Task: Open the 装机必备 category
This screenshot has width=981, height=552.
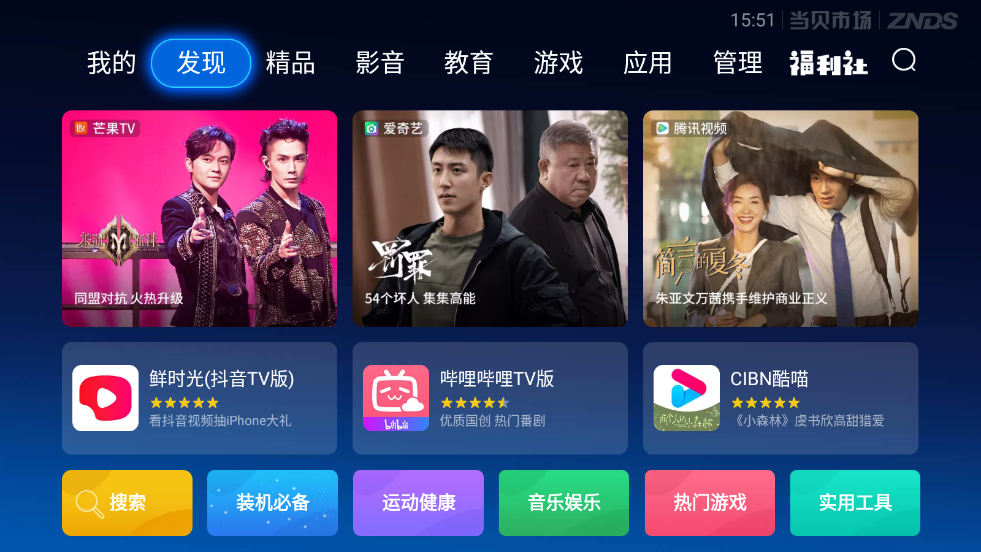Action: (272, 503)
